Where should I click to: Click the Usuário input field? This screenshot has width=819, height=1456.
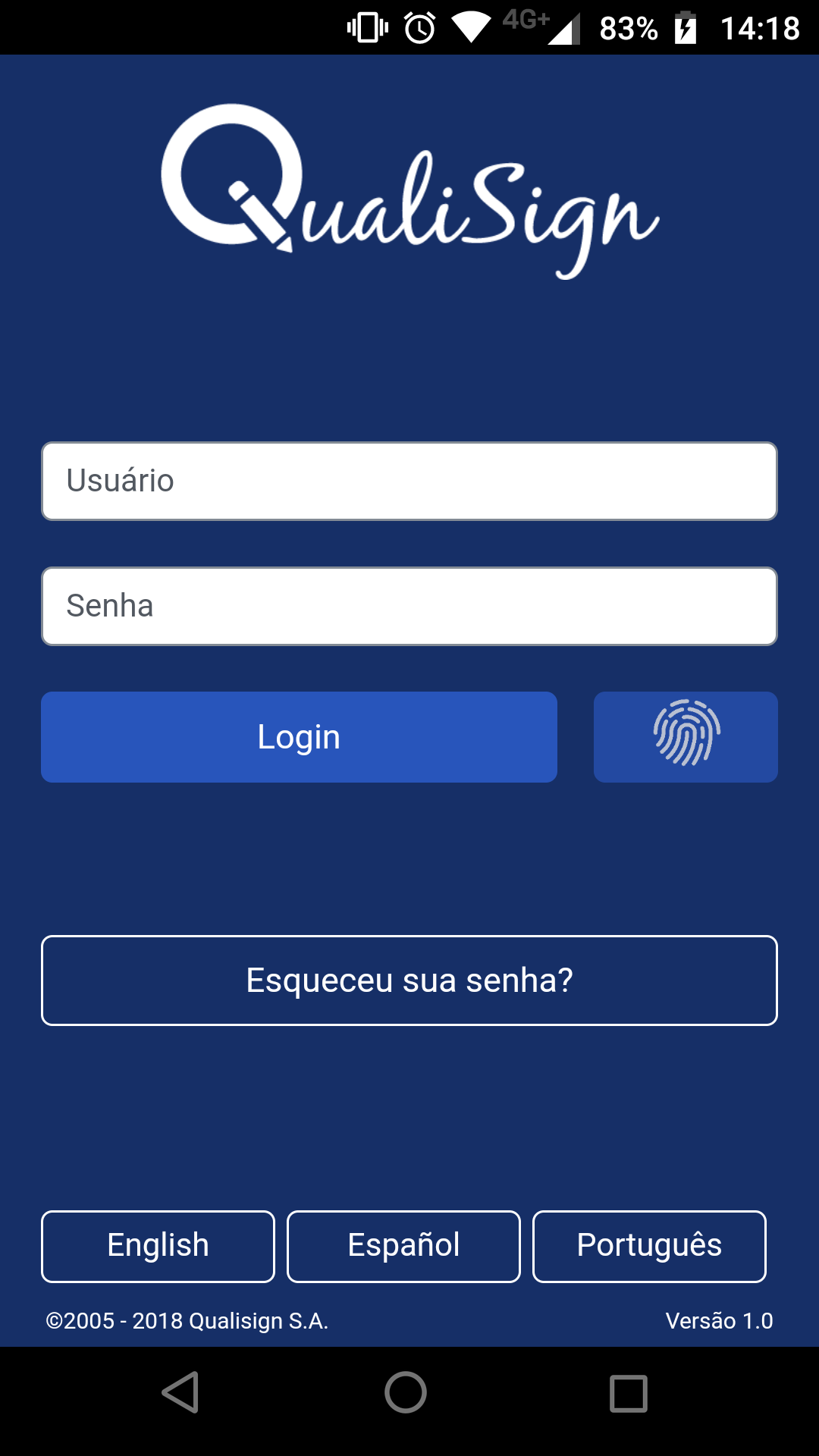pyautogui.click(x=409, y=481)
